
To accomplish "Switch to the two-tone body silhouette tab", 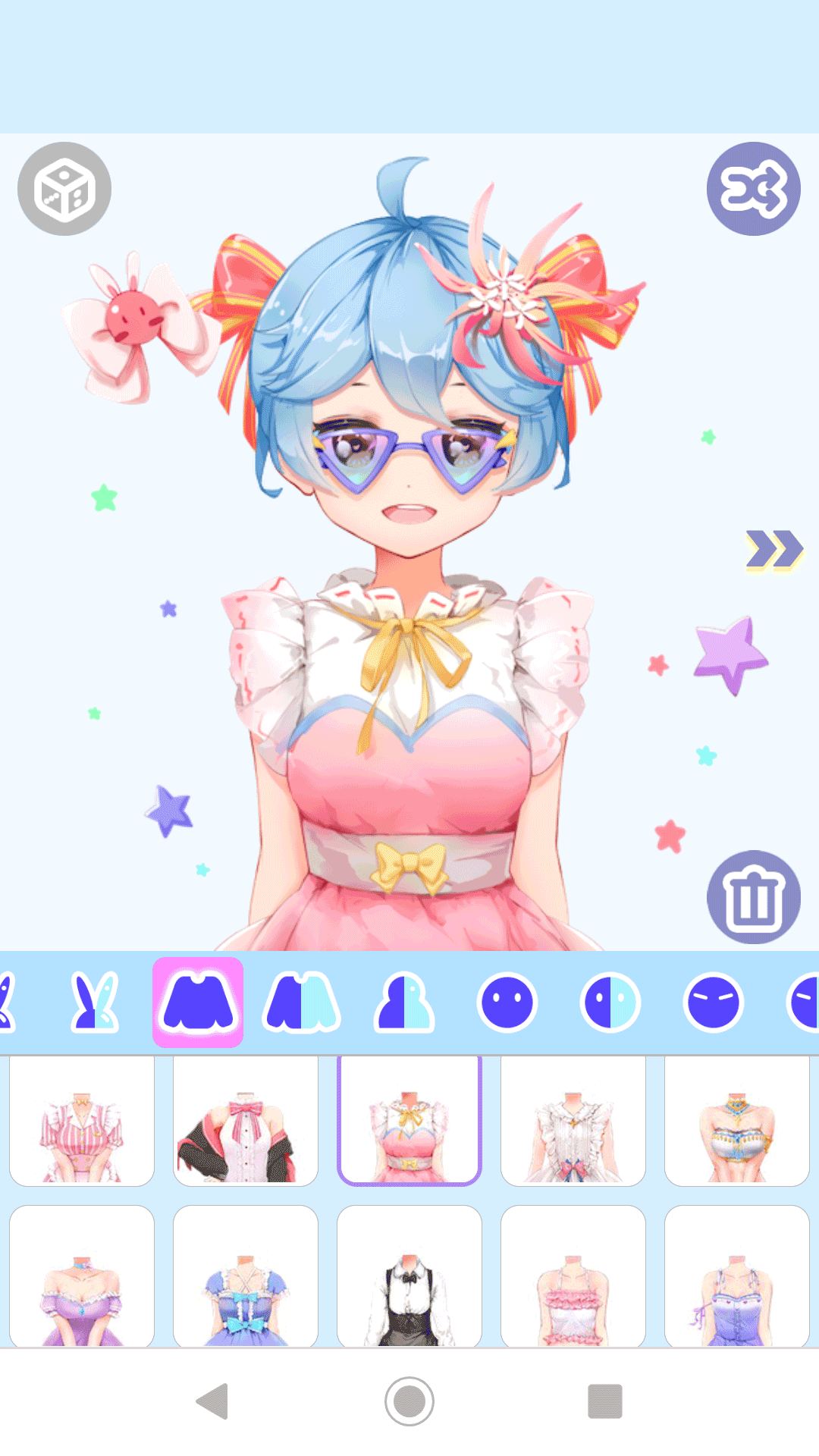I will [x=404, y=1003].
